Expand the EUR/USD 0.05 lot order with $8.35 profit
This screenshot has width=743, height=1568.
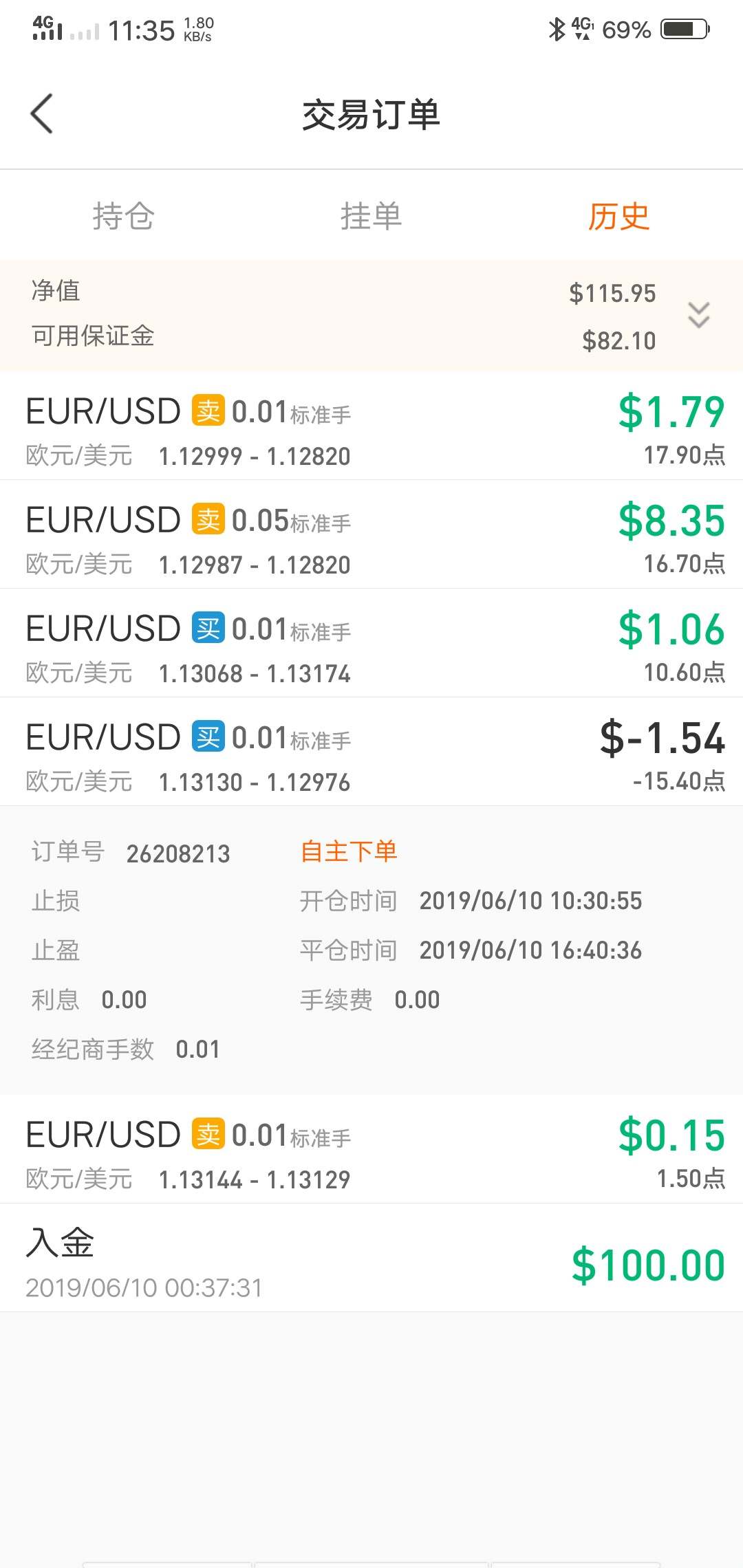click(371, 534)
